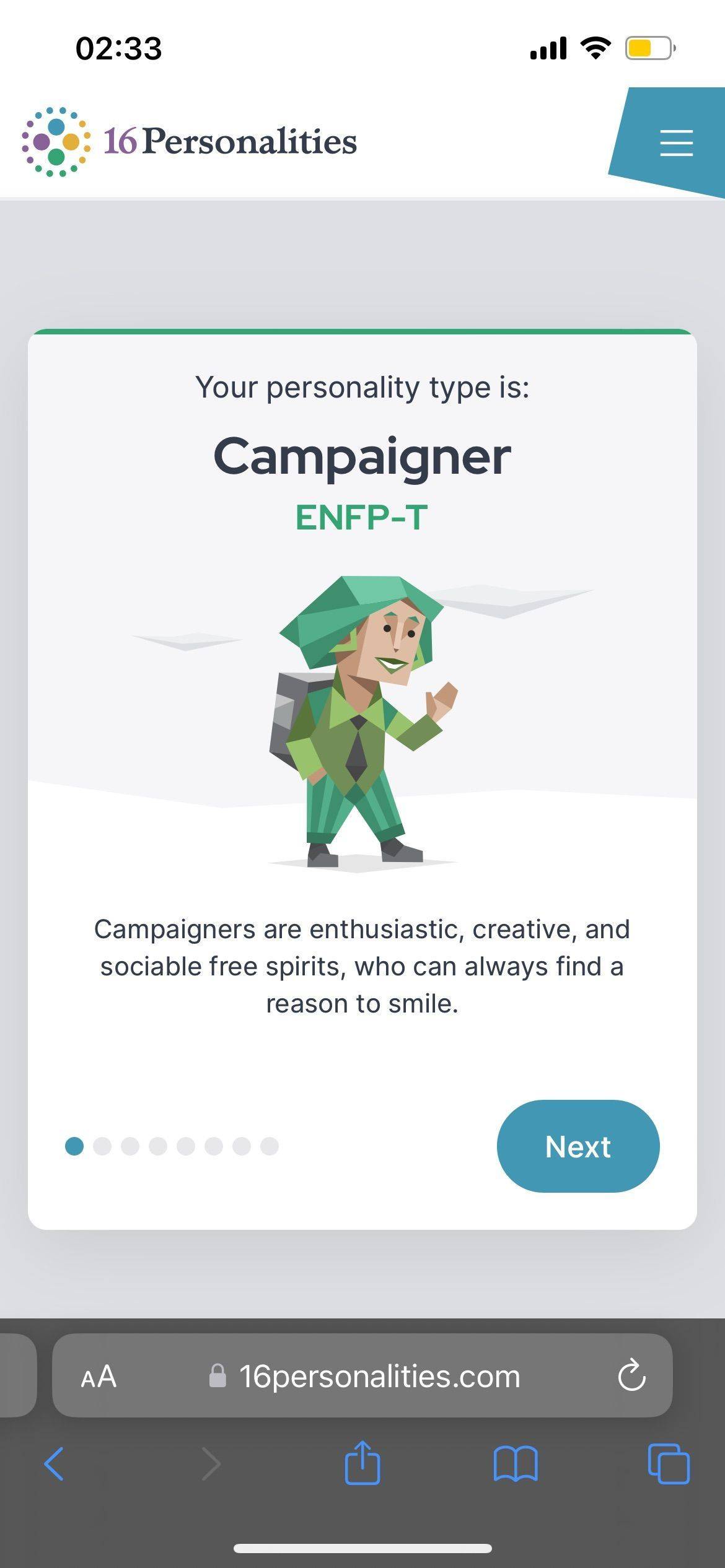Image resolution: width=725 pixels, height=1568 pixels.
Task: Open Safari bookmarks
Action: coord(516,1464)
